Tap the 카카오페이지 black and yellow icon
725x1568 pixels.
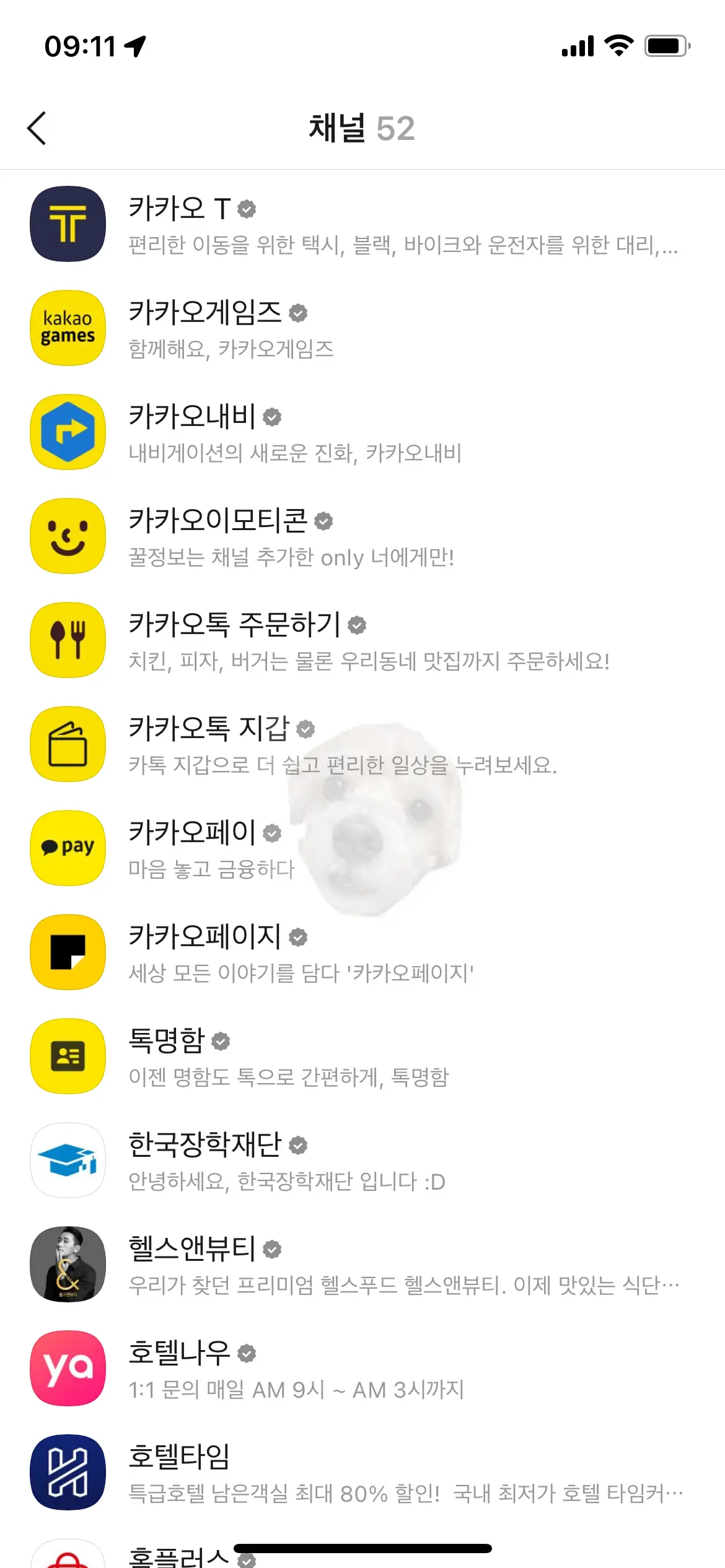(68, 952)
